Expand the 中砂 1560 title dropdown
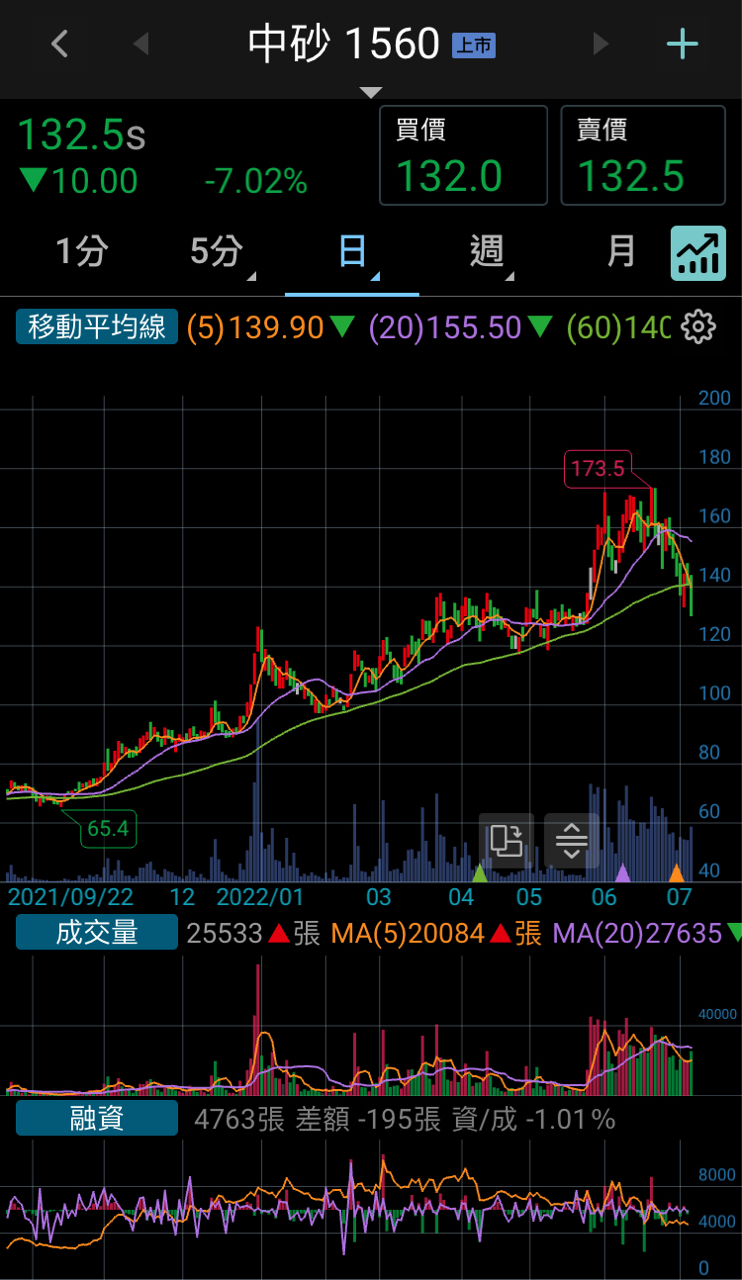 tap(371, 92)
